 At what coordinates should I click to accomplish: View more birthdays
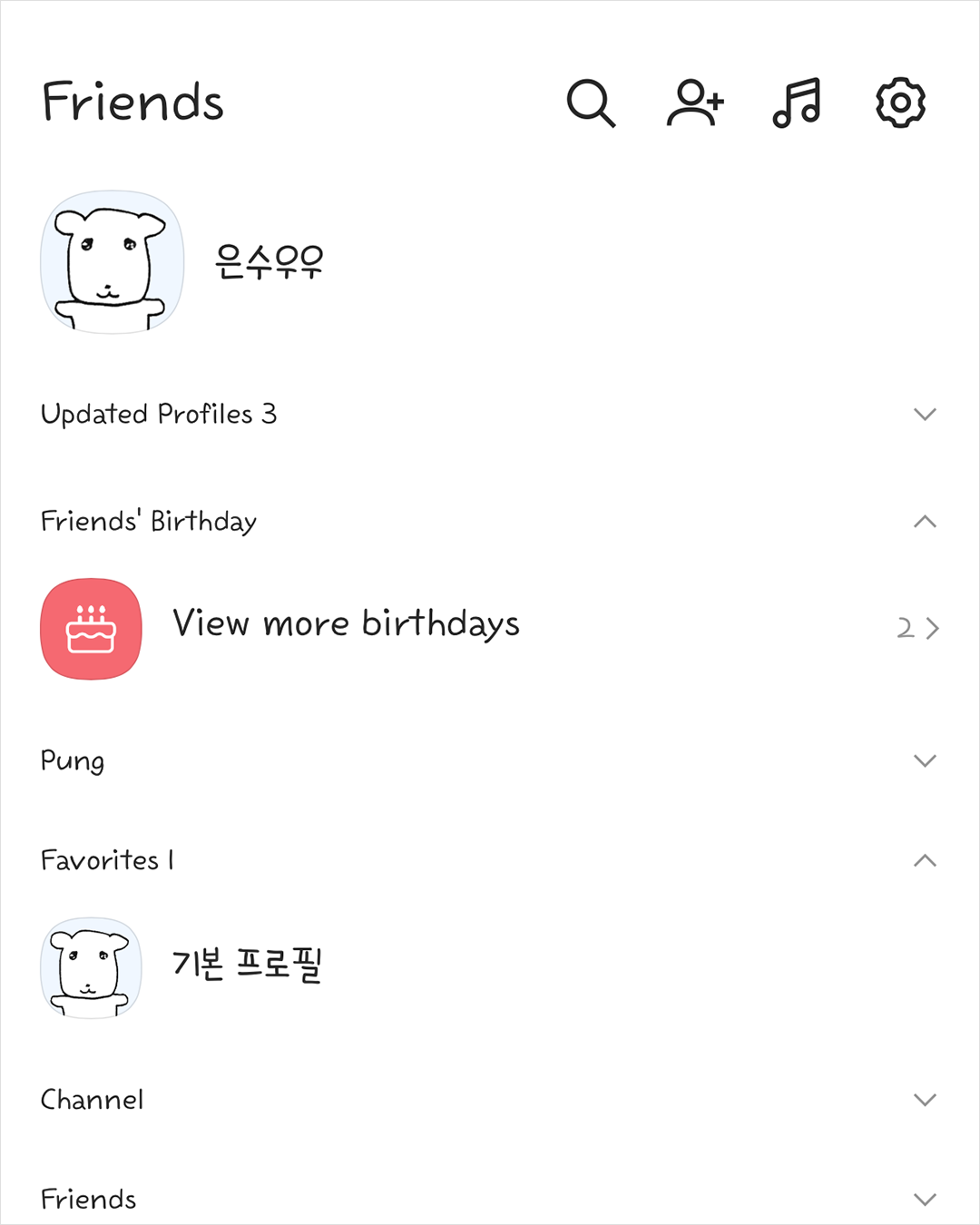[x=345, y=625]
